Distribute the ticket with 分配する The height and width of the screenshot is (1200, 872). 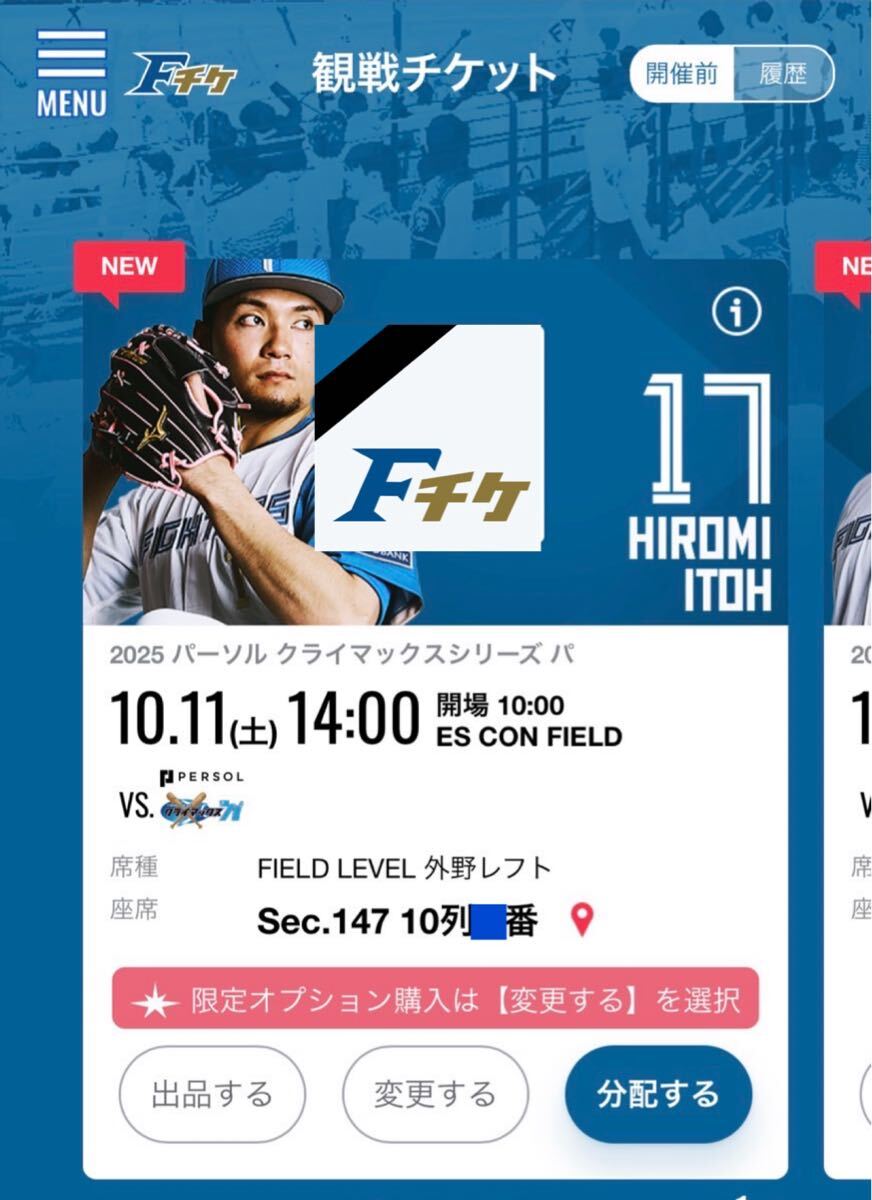(x=658, y=1094)
